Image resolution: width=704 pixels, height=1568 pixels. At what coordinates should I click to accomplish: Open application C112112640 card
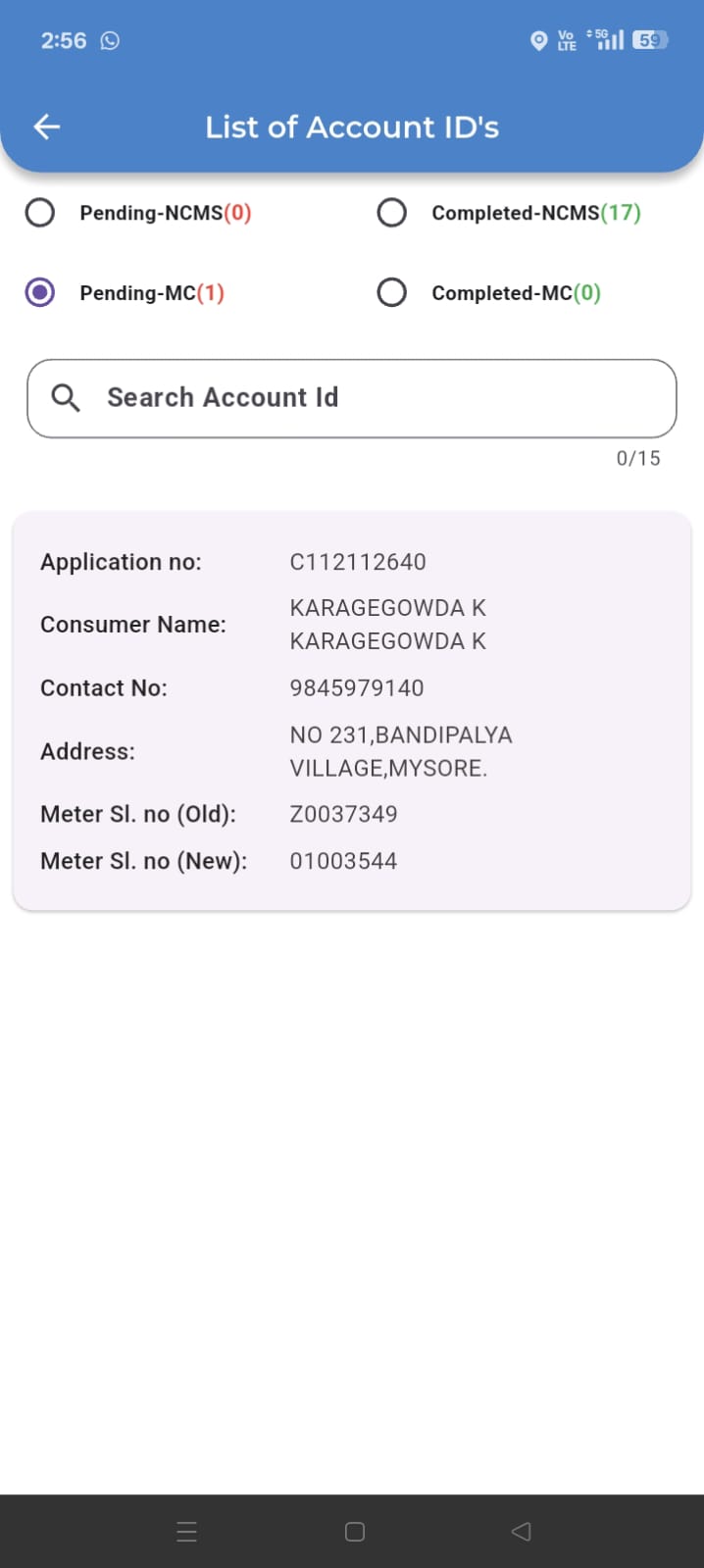pos(351,711)
